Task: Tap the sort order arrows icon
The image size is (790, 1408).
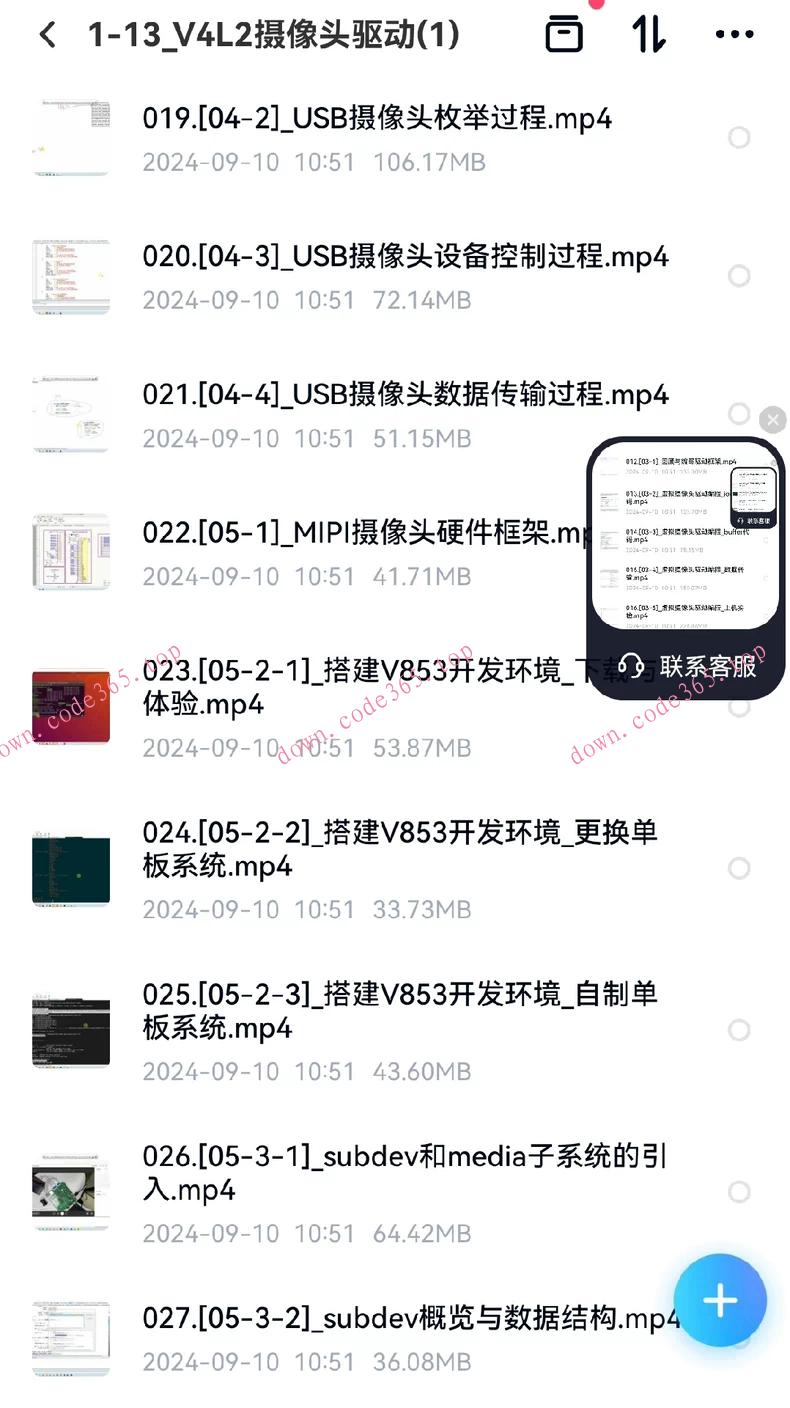Action: click(x=648, y=33)
